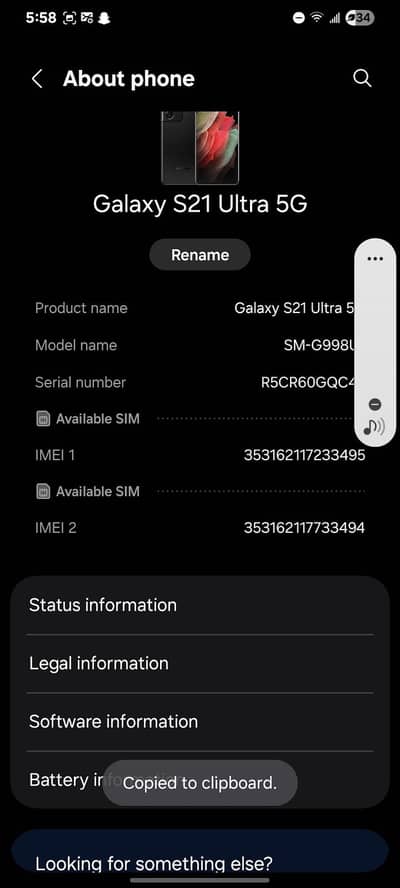
Task: Open Status information
Action: 200,605
